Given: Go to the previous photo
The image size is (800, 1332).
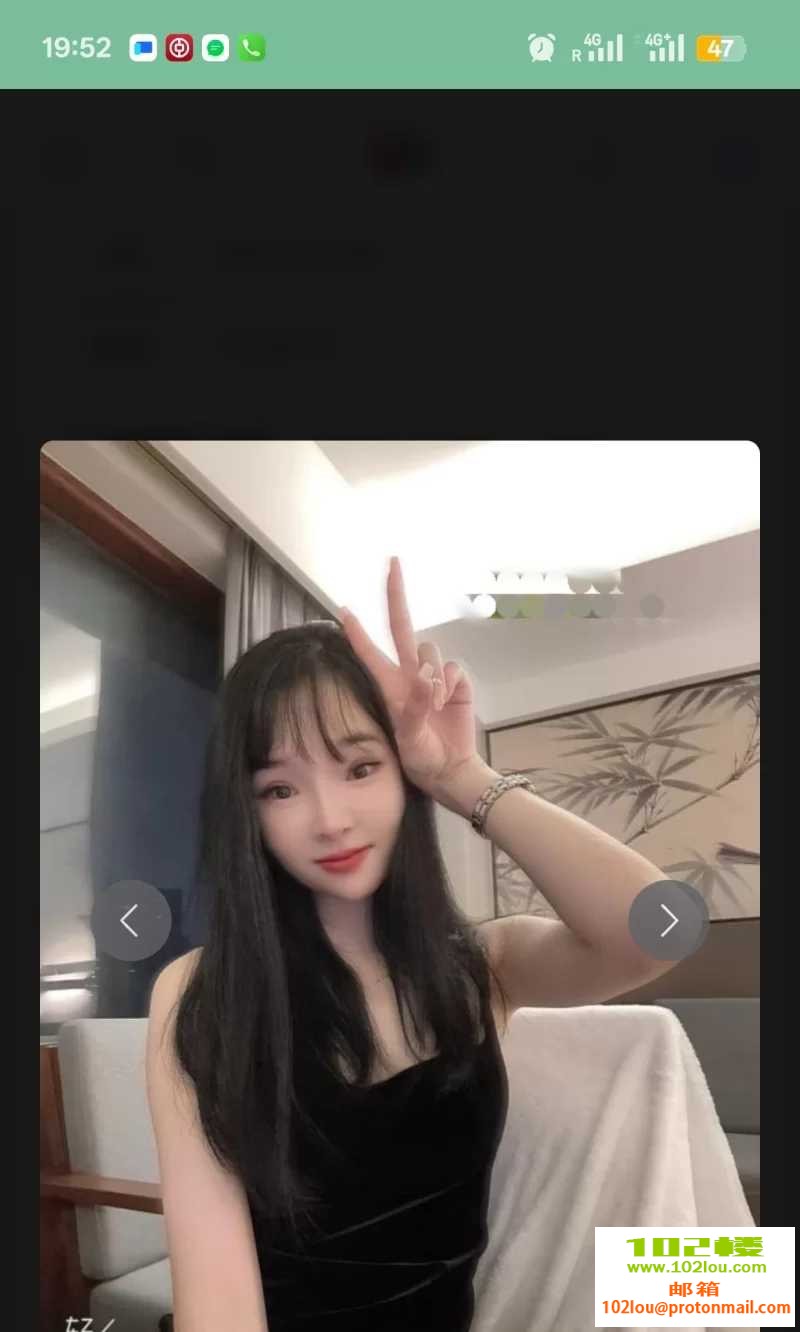Looking at the screenshot, I should pos(131,920).
